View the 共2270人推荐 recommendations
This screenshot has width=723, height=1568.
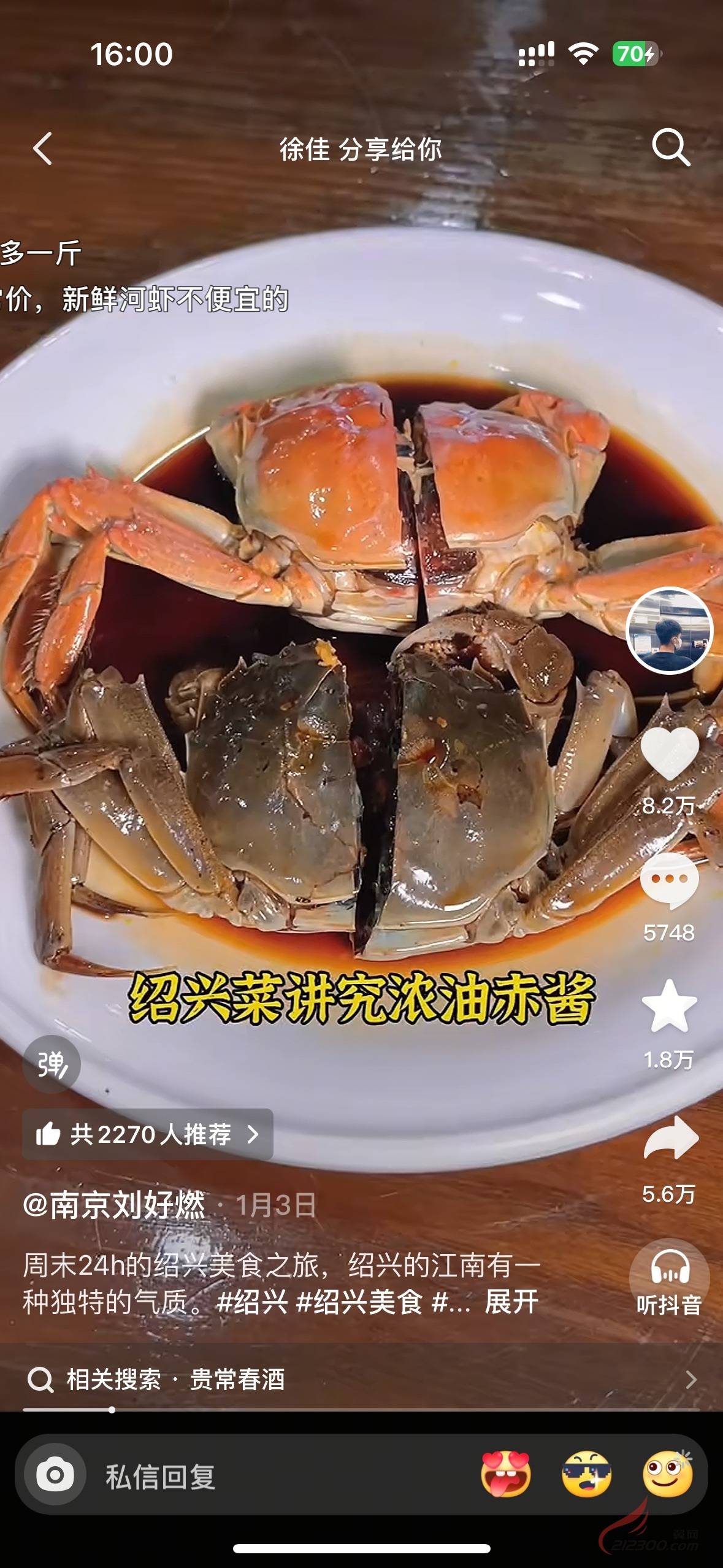(x=148, y=1134)
